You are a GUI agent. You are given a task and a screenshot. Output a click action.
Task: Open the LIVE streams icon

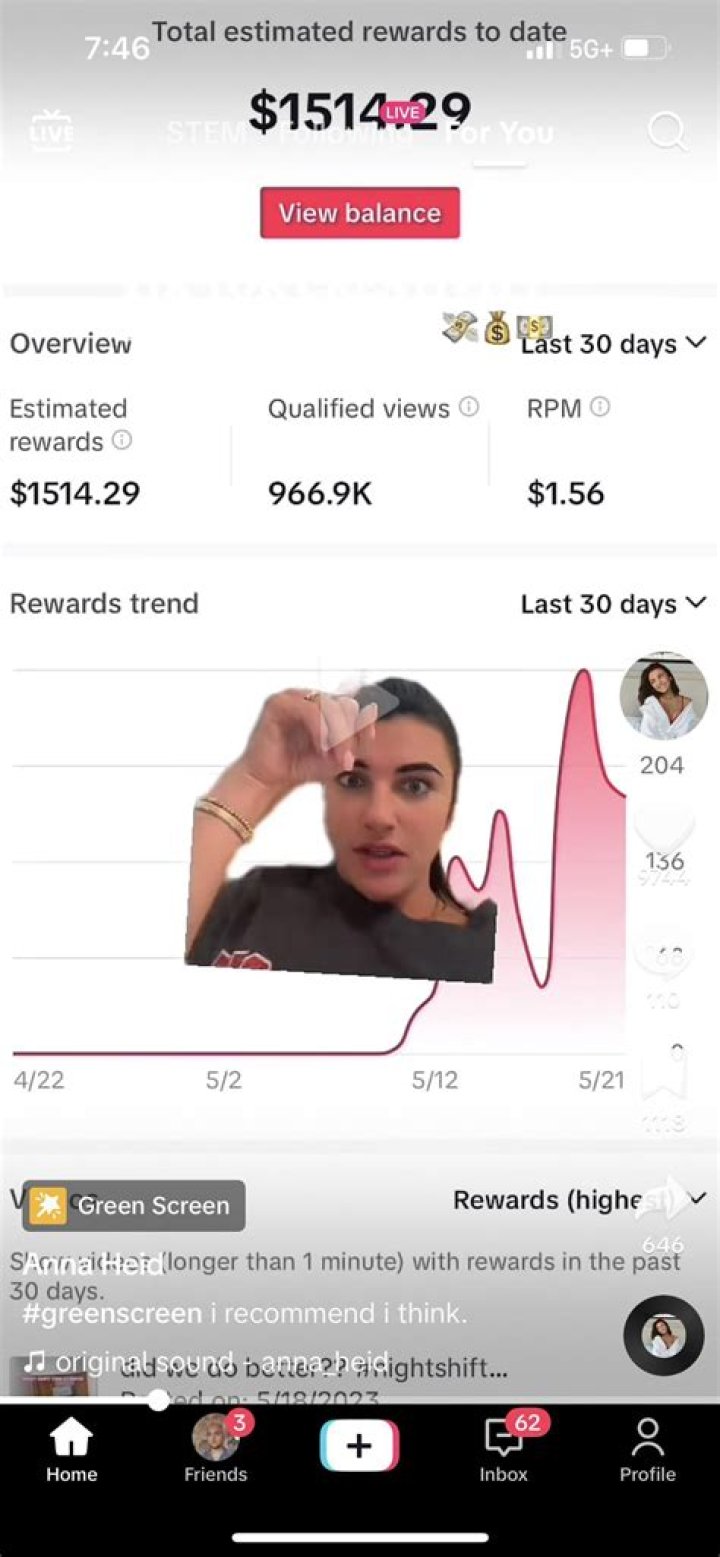52,131
